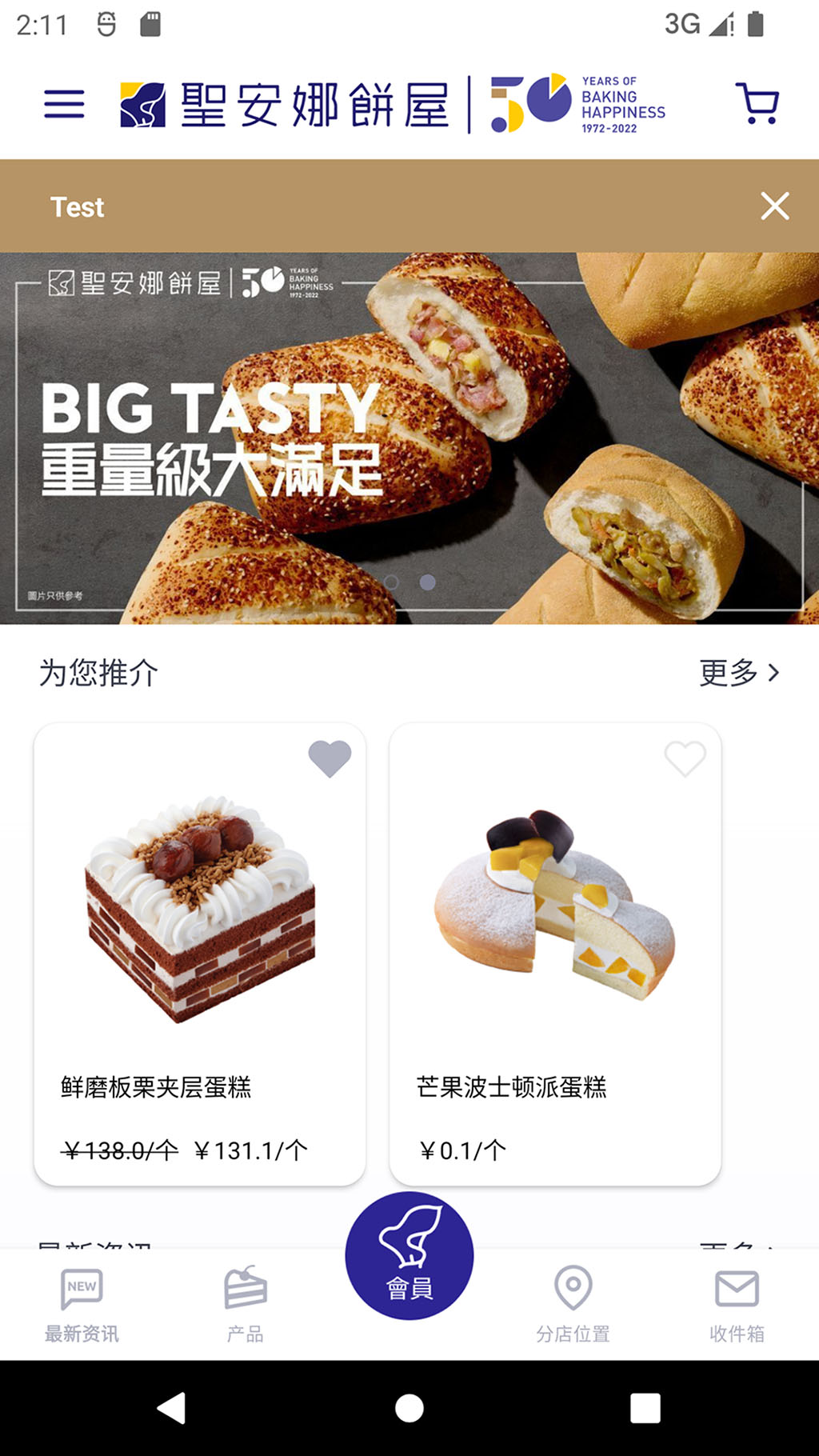Screen dimensions: 819x1456
Task: Open the 鲜磨板栗夹层蛋糕 product card
Action: click(200, 952)
